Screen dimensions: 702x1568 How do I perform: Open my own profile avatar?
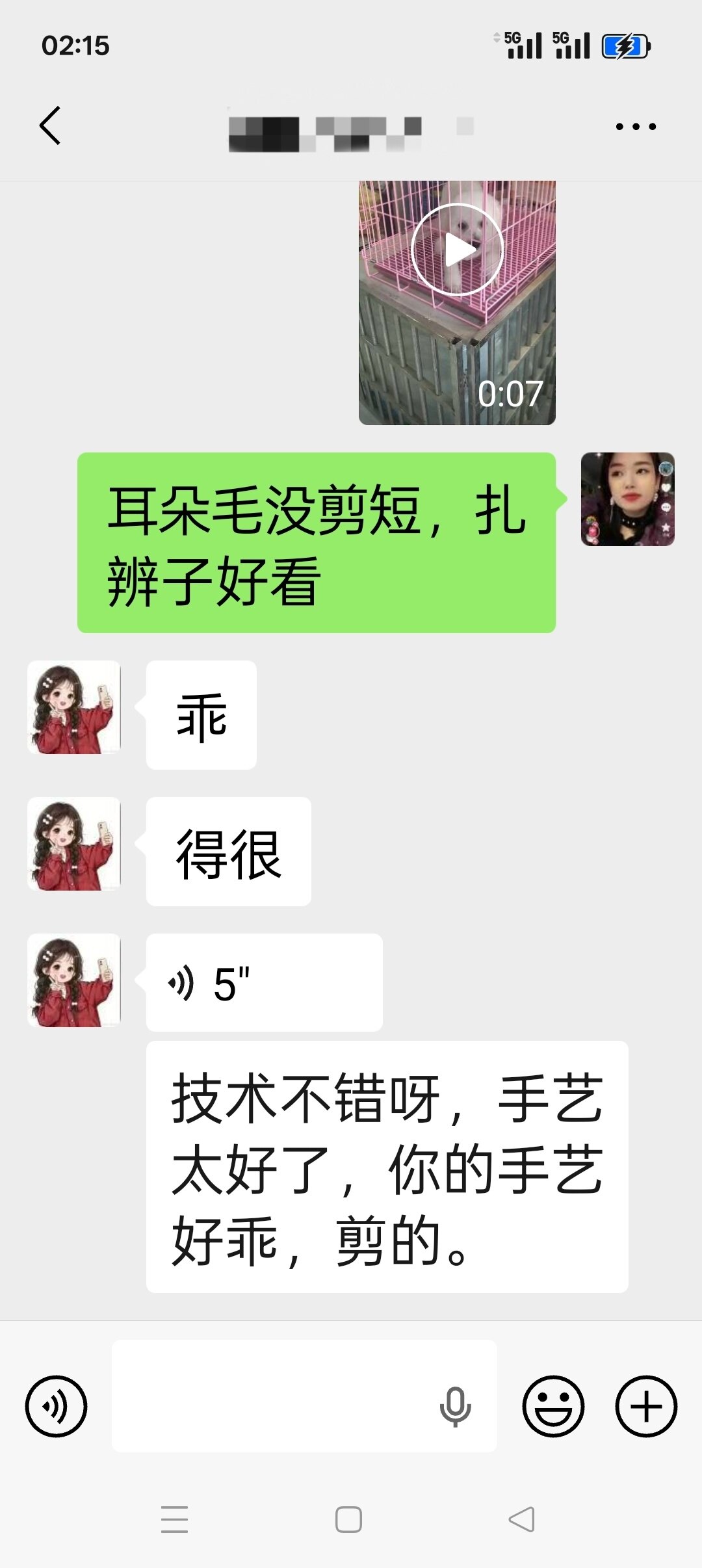click(627, 499)
